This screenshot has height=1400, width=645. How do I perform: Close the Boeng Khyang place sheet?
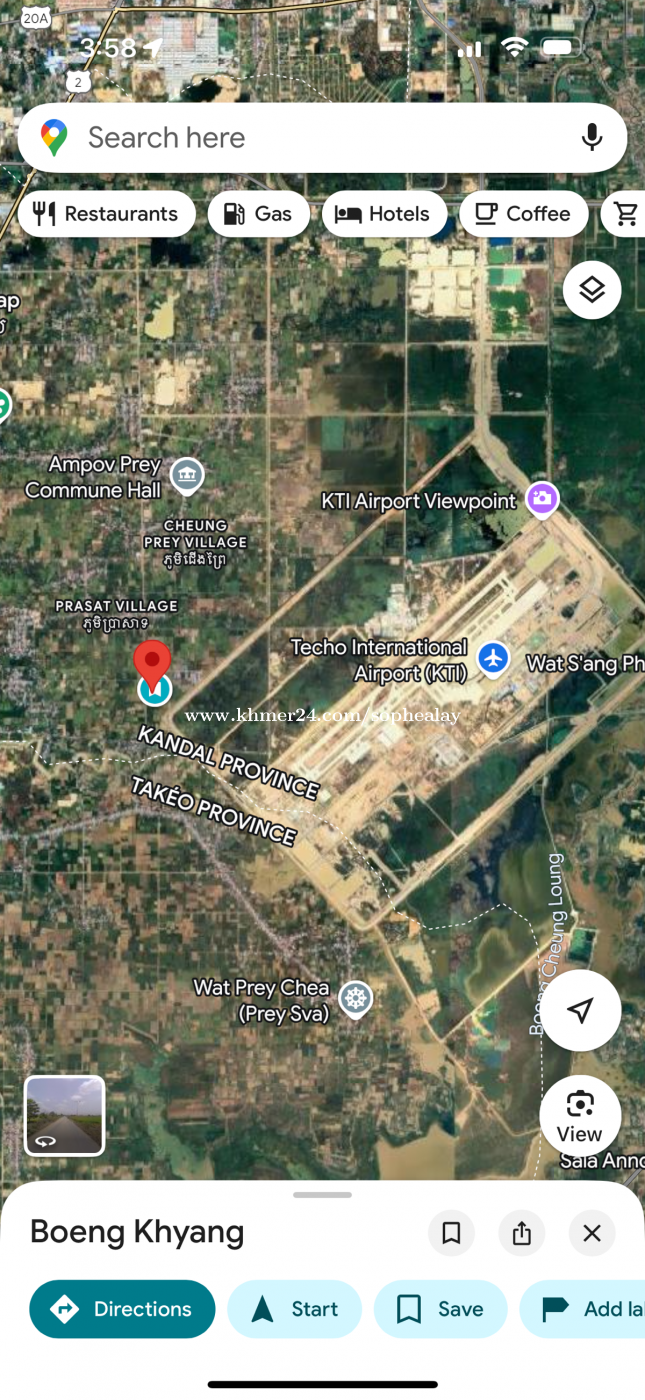(x=592, y=1233)
